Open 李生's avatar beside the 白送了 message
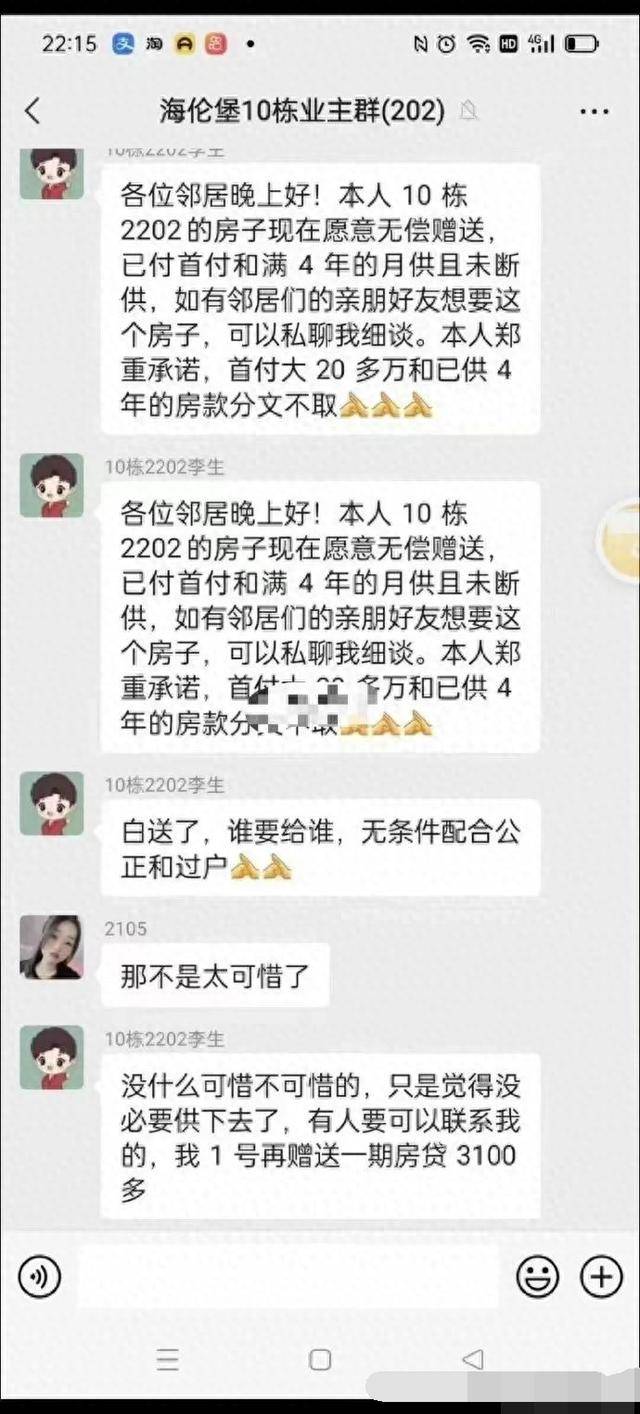The image size is (640, 1414). (x=51, y=803)
